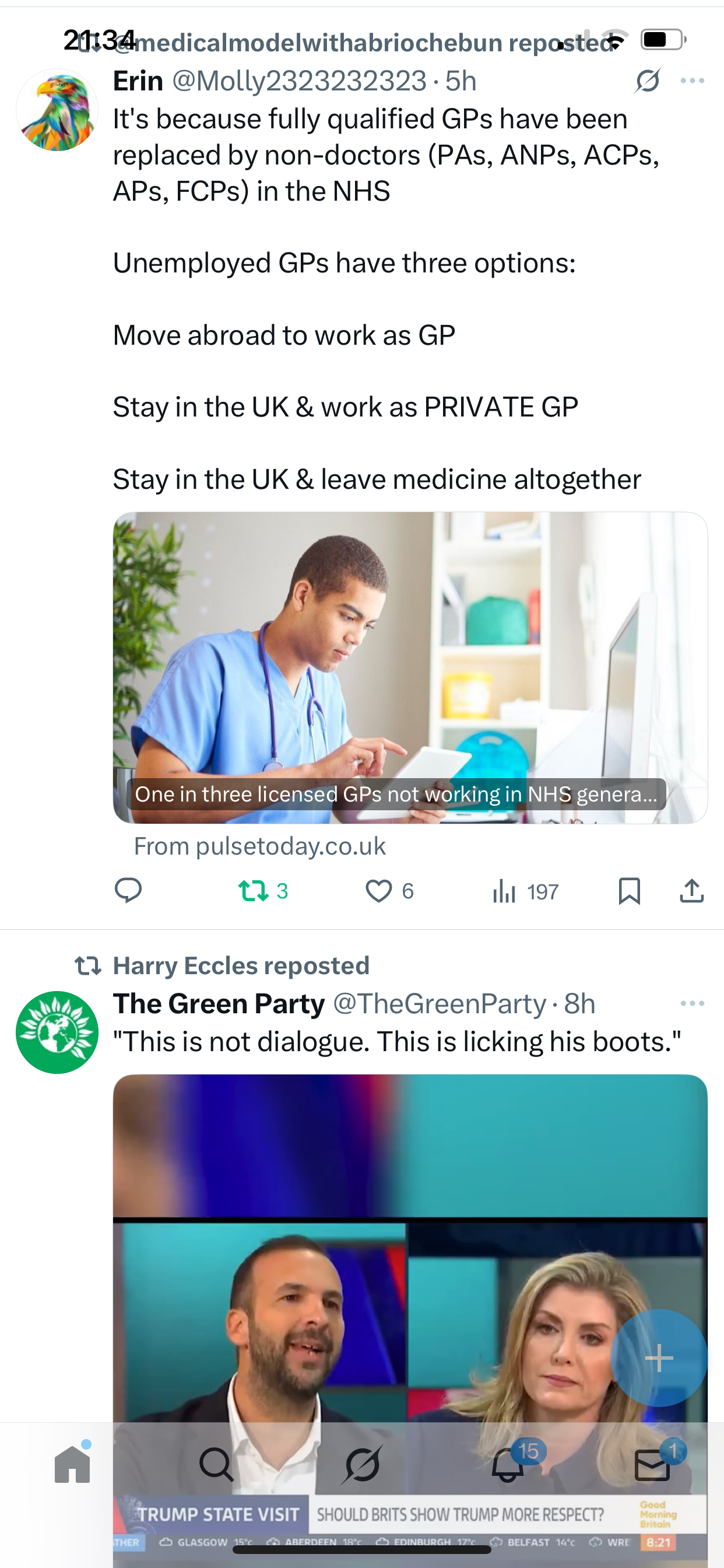Screen dimensions: 724x1568
Task: Open the pulsetoday.co.uk article card
Action: tap(410, 667)
